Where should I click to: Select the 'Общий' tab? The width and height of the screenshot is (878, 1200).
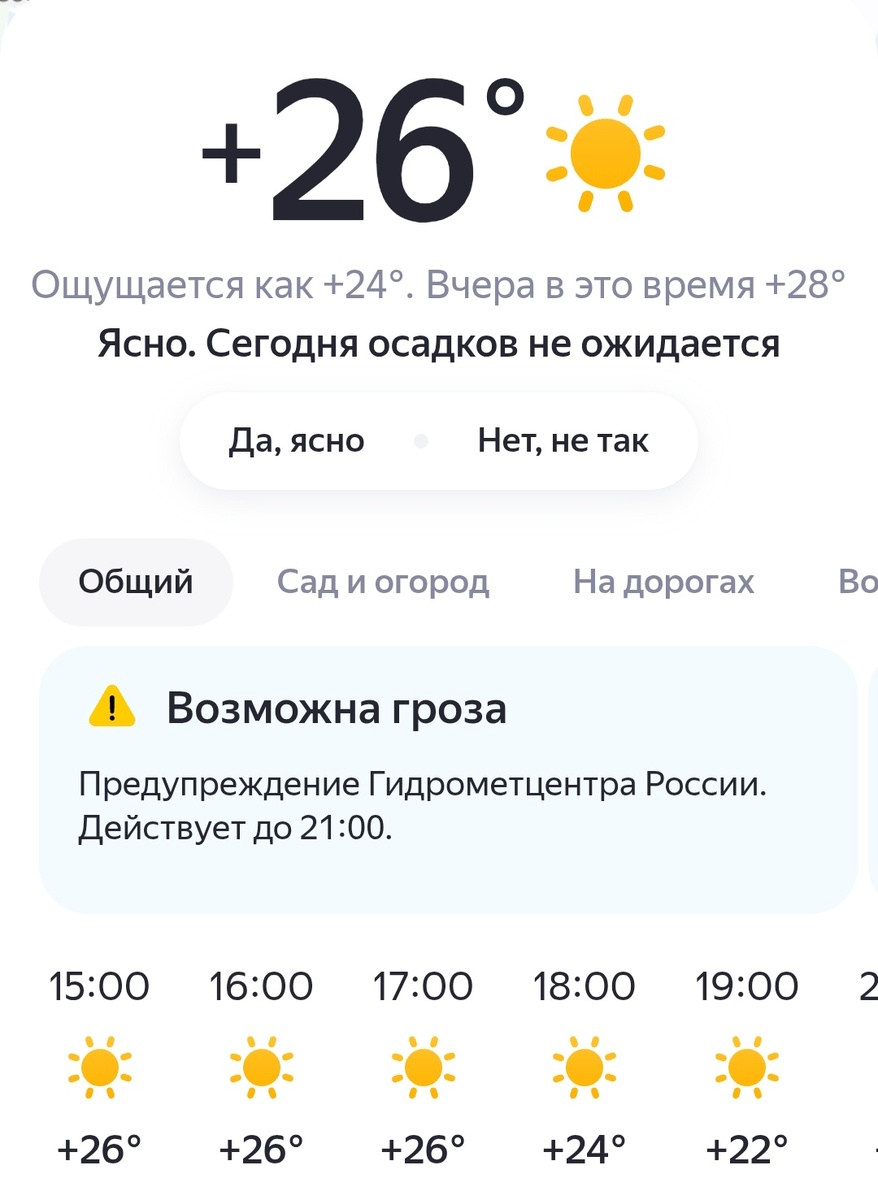pyautogui.click(x=135, y=580)
